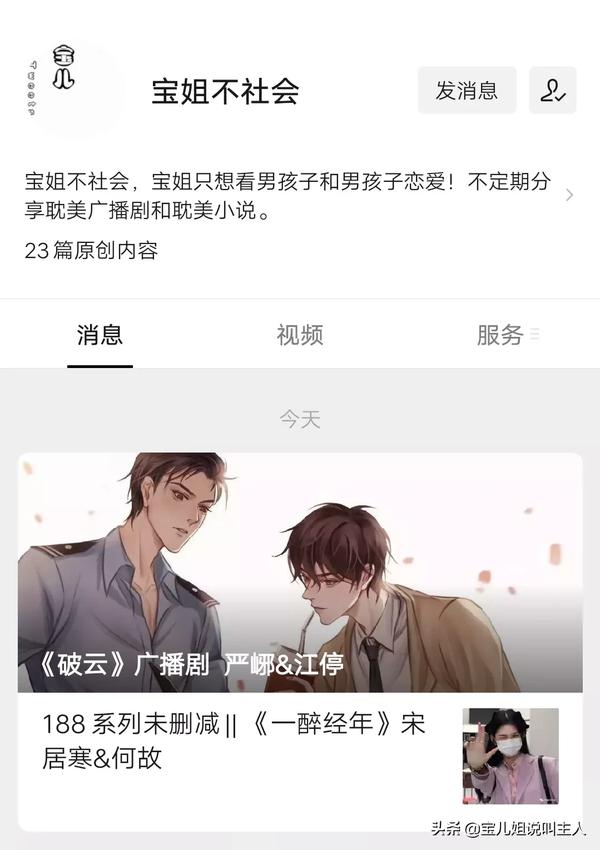Image resolution: width=600 pixels, height=850 pixels.
Task: Open the 服务 tab menu
Action: (x=506, y=335)
